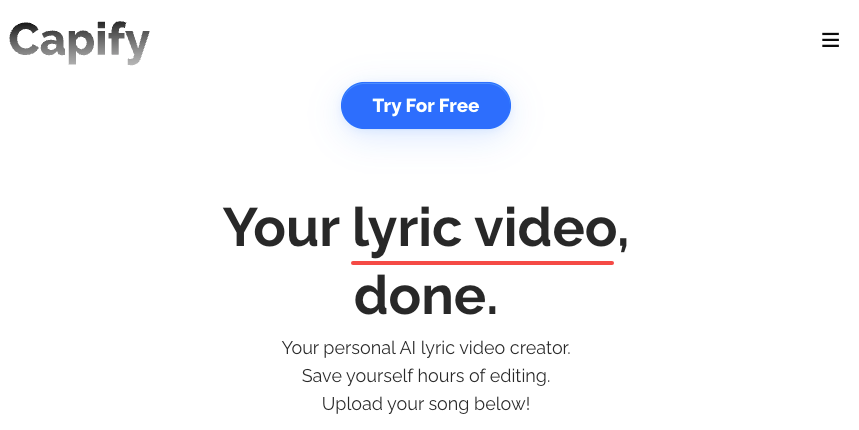This screenshot has height=430, width=859.
Task: Open the Capify home logo link
Action: (80, 42)
